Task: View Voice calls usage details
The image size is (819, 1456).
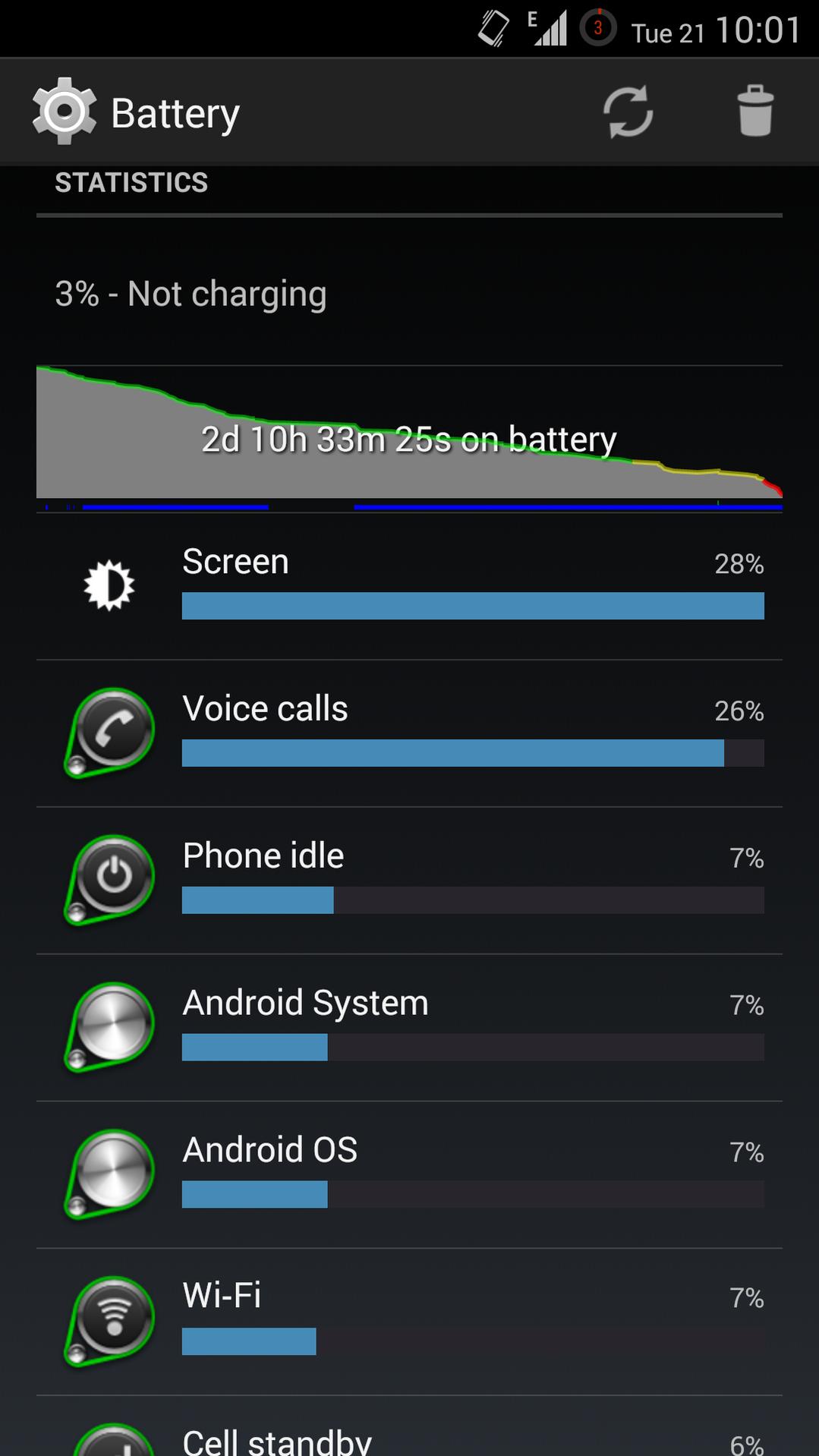Action: [x=409, y=733]
